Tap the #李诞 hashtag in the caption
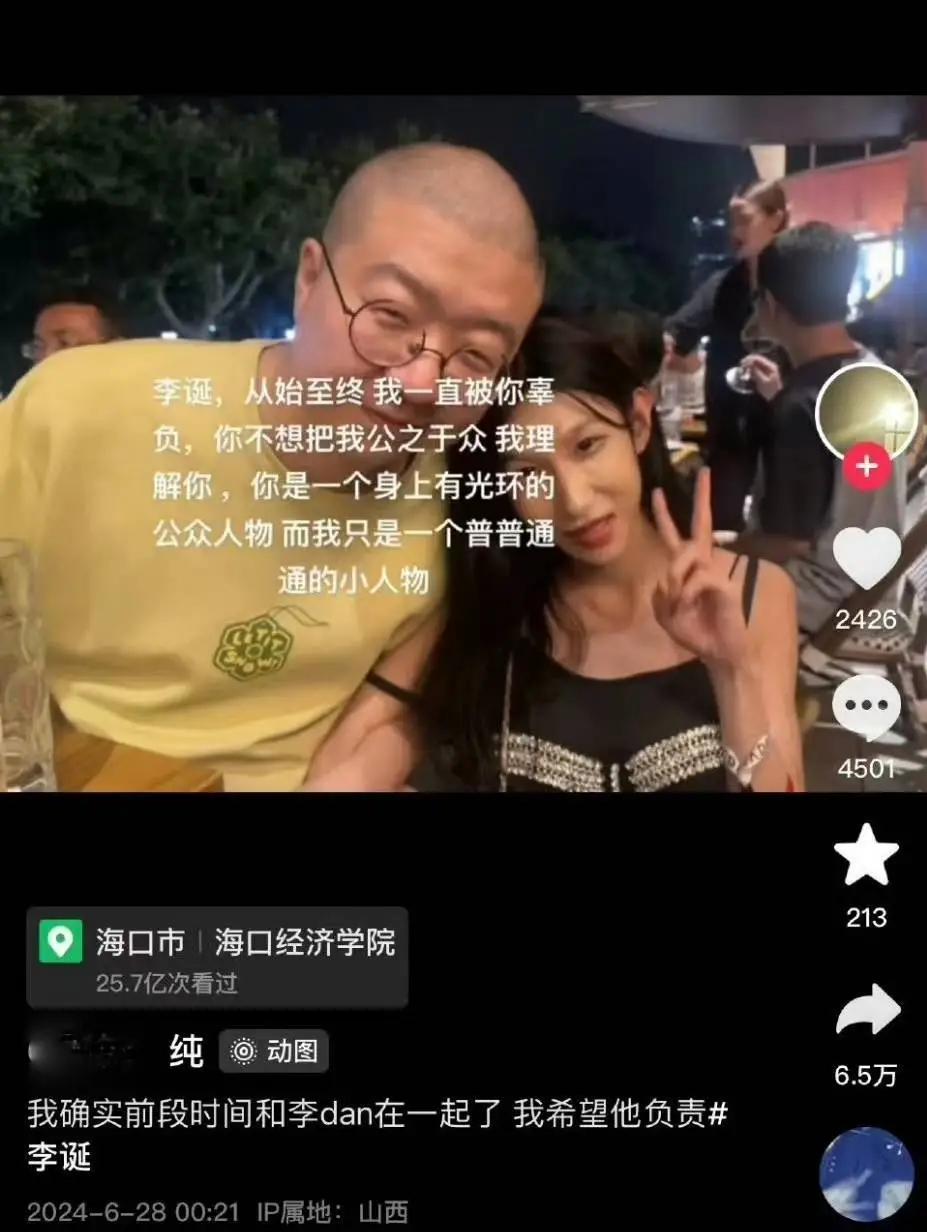The image size is (927, 1232). click(x=60, y=1156)
